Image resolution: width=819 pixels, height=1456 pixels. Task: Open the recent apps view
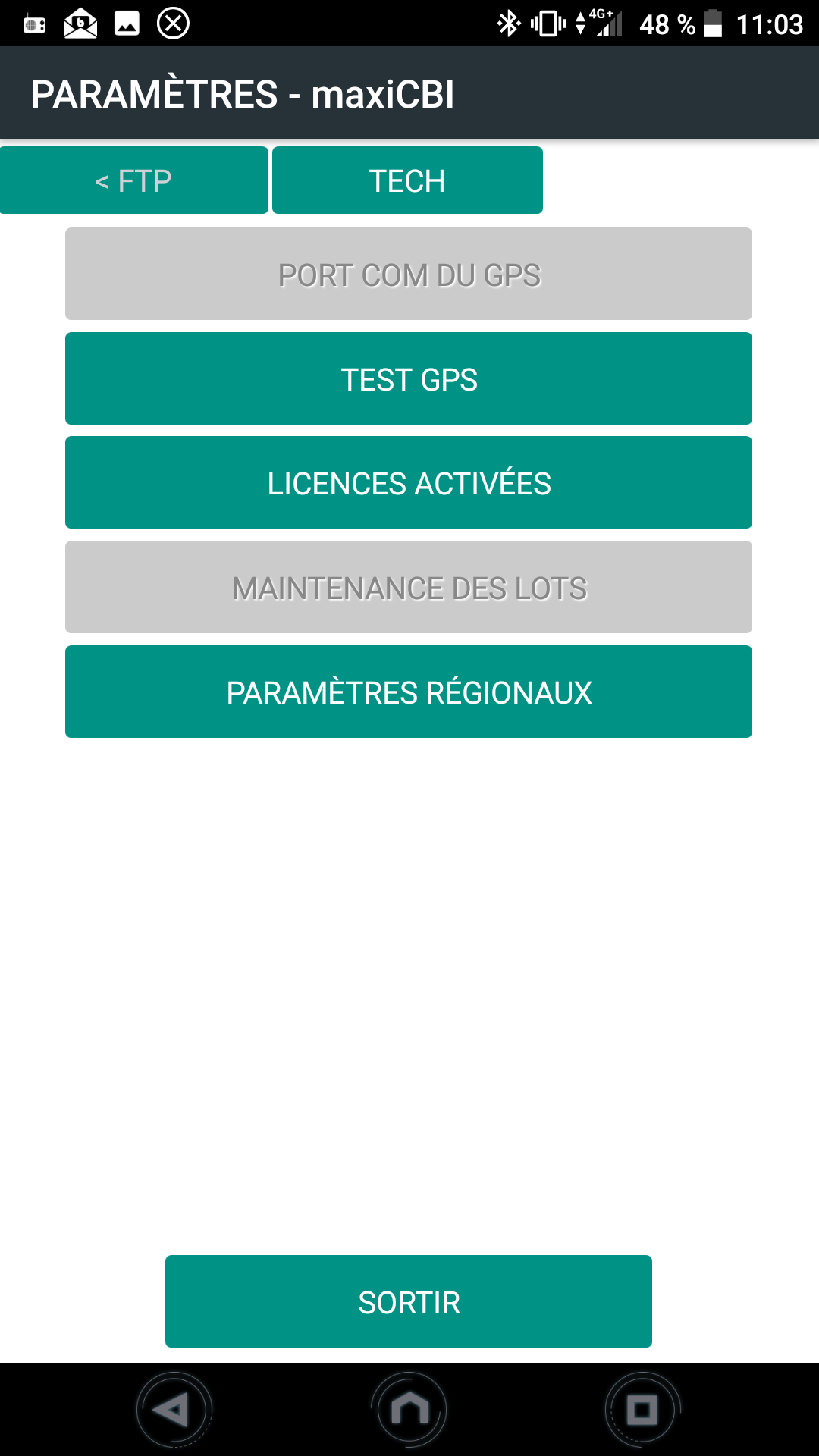point(642,1410)
